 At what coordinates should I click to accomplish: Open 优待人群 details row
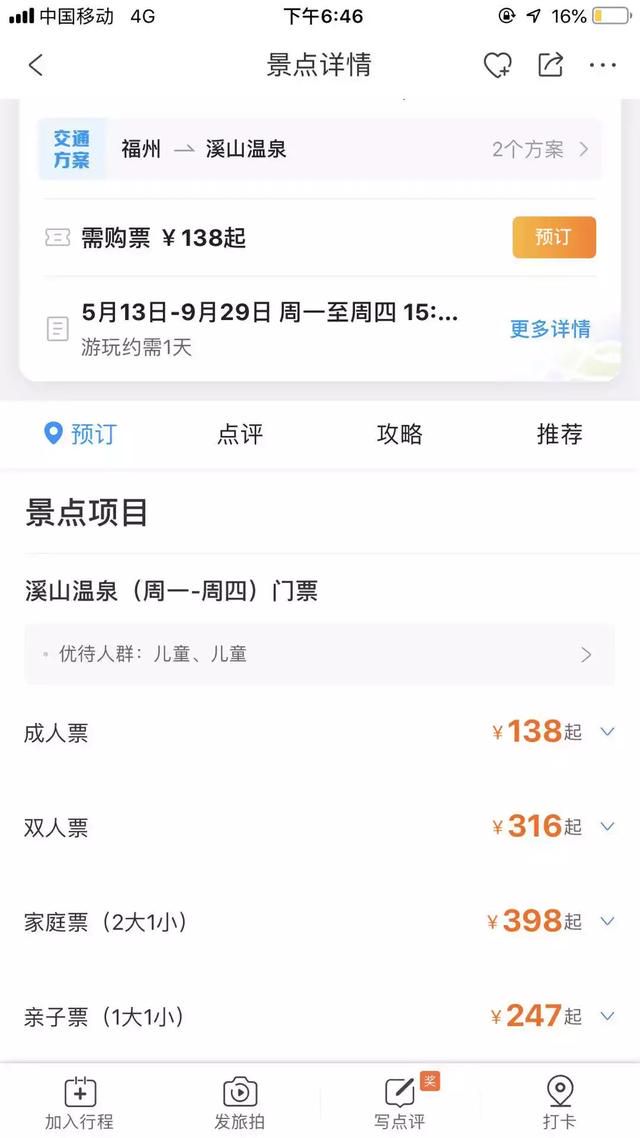(319, 654)
